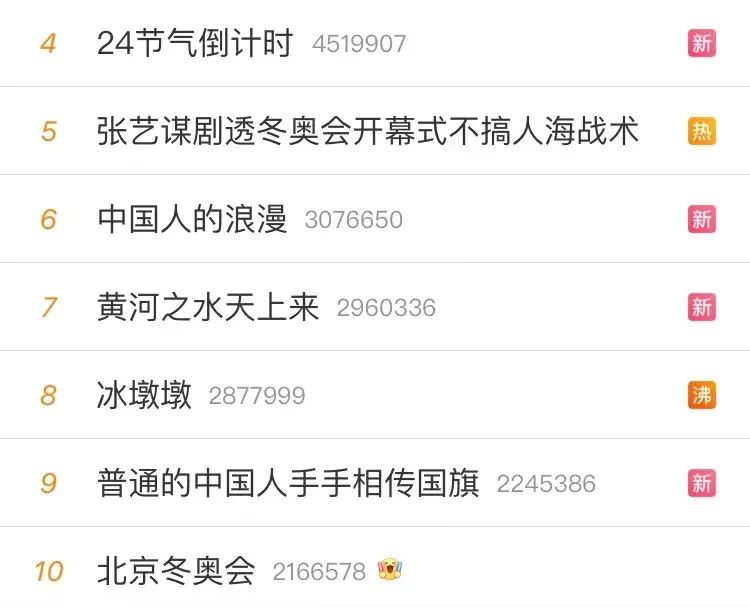Open the 张艺谋剧透冬奥会开幕式 hot topic
The image size is (750, 607).
point(367,132)
